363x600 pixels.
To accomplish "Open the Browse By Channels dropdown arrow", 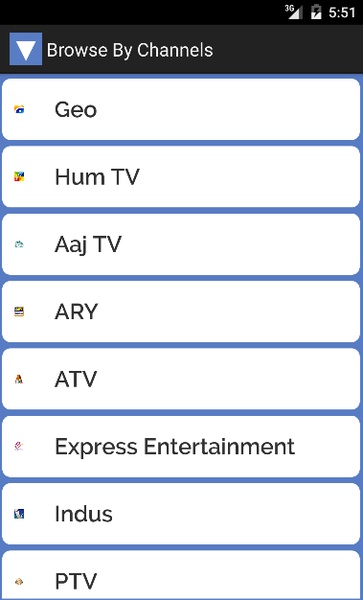I will tap(26, 49).
